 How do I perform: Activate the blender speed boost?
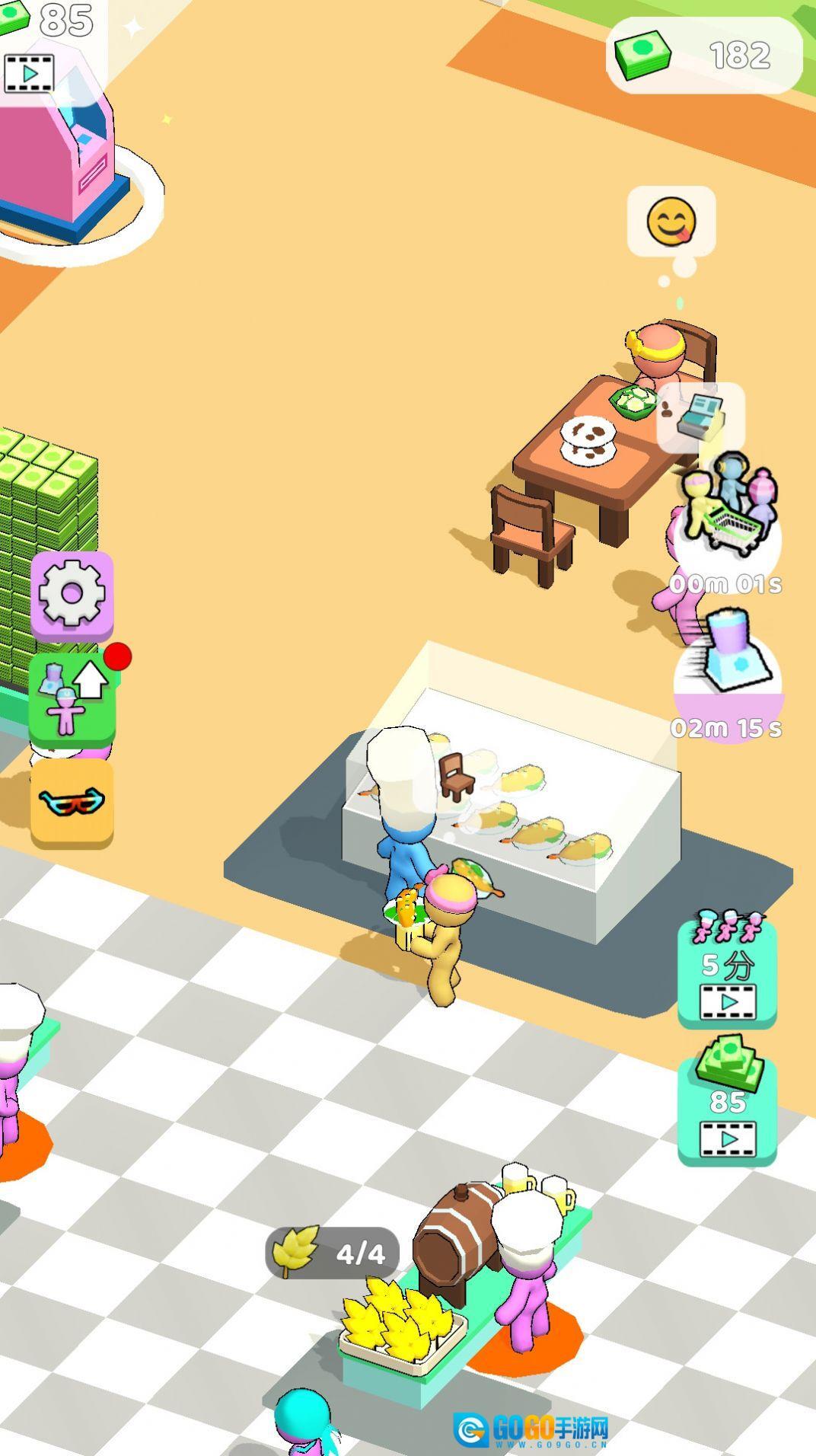pos(728,663)
